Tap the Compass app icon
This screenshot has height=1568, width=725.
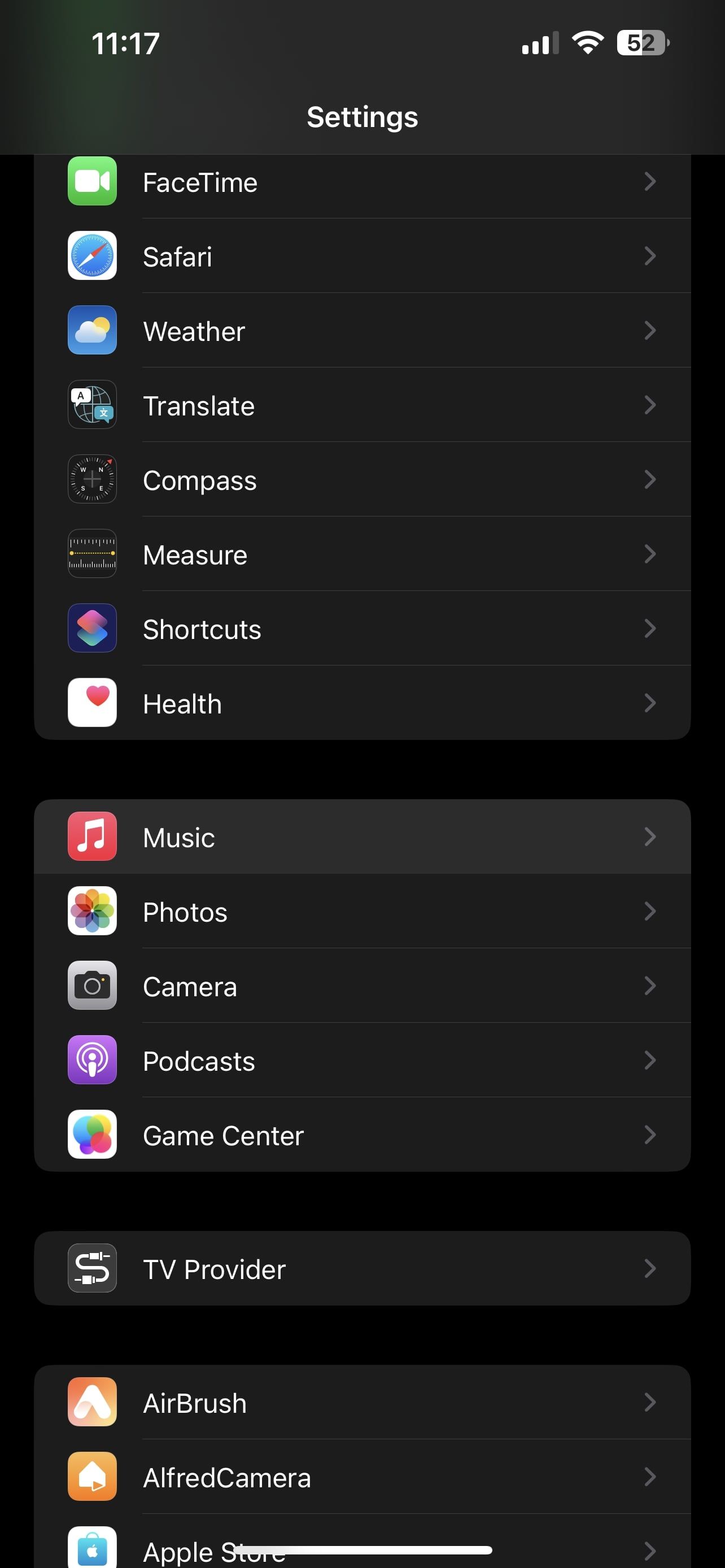92,479
